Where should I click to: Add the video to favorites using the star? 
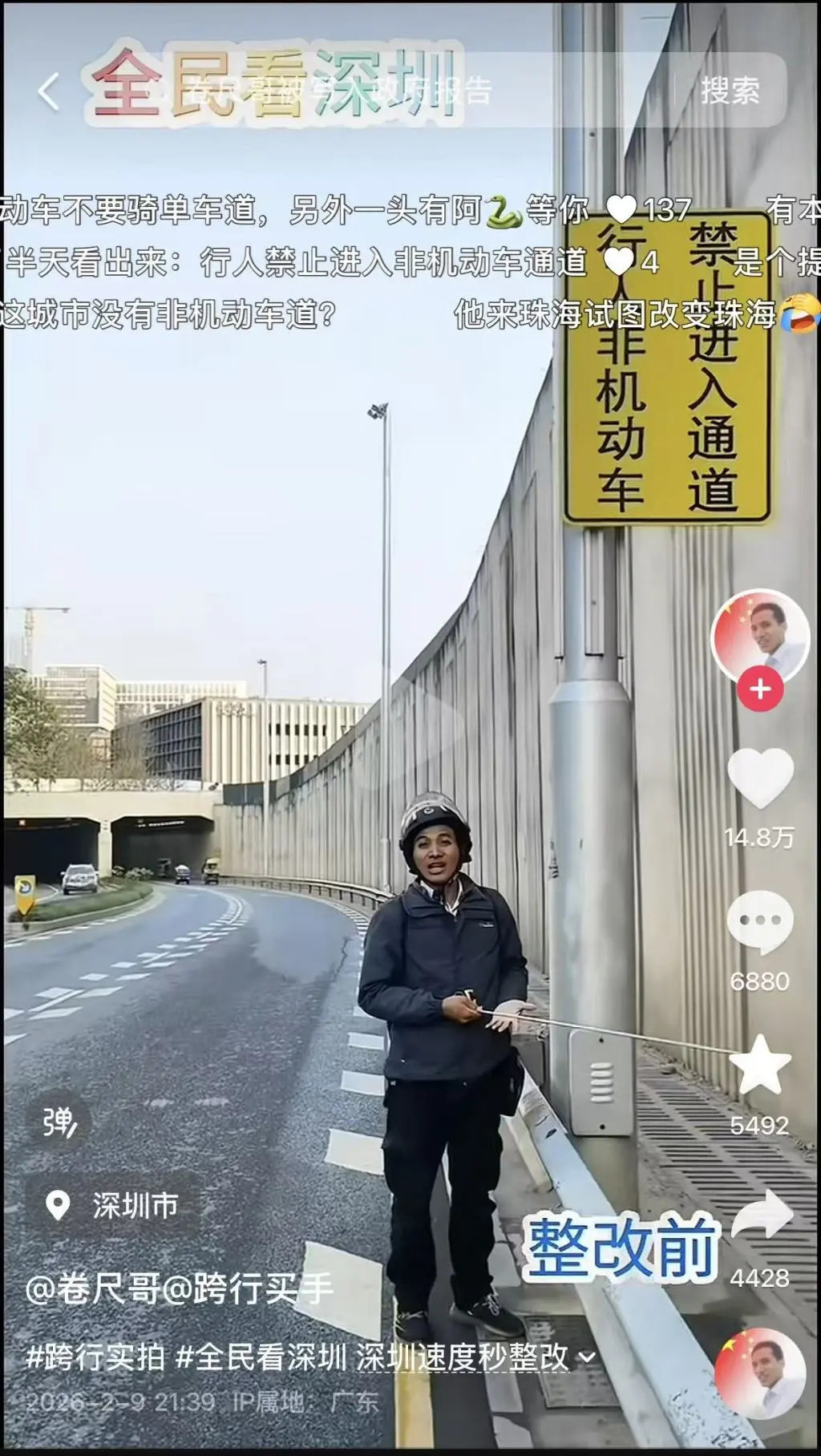760,1065
